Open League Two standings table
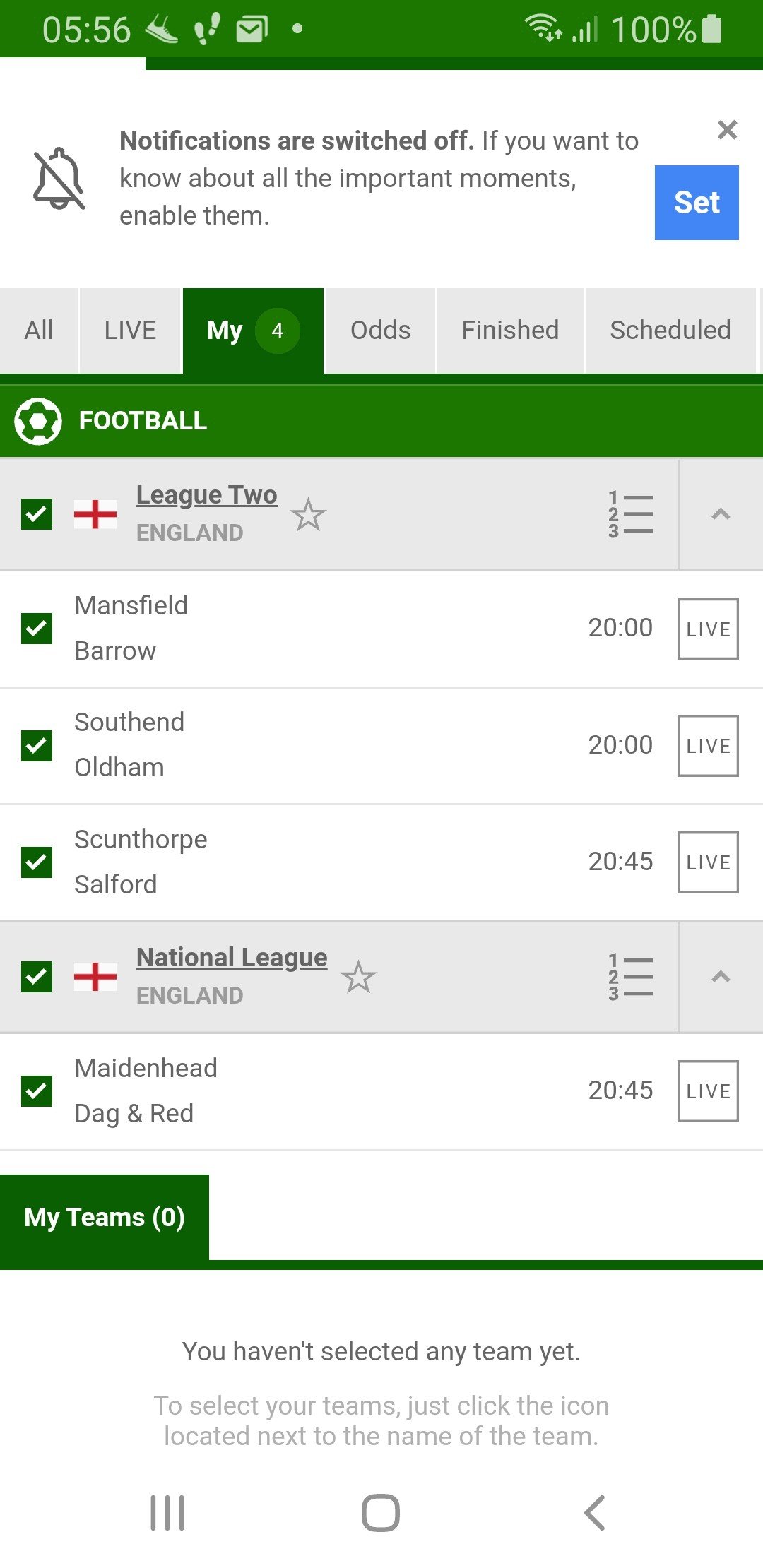This screenshot has height=1568, width=763. (x=630, y=514)
